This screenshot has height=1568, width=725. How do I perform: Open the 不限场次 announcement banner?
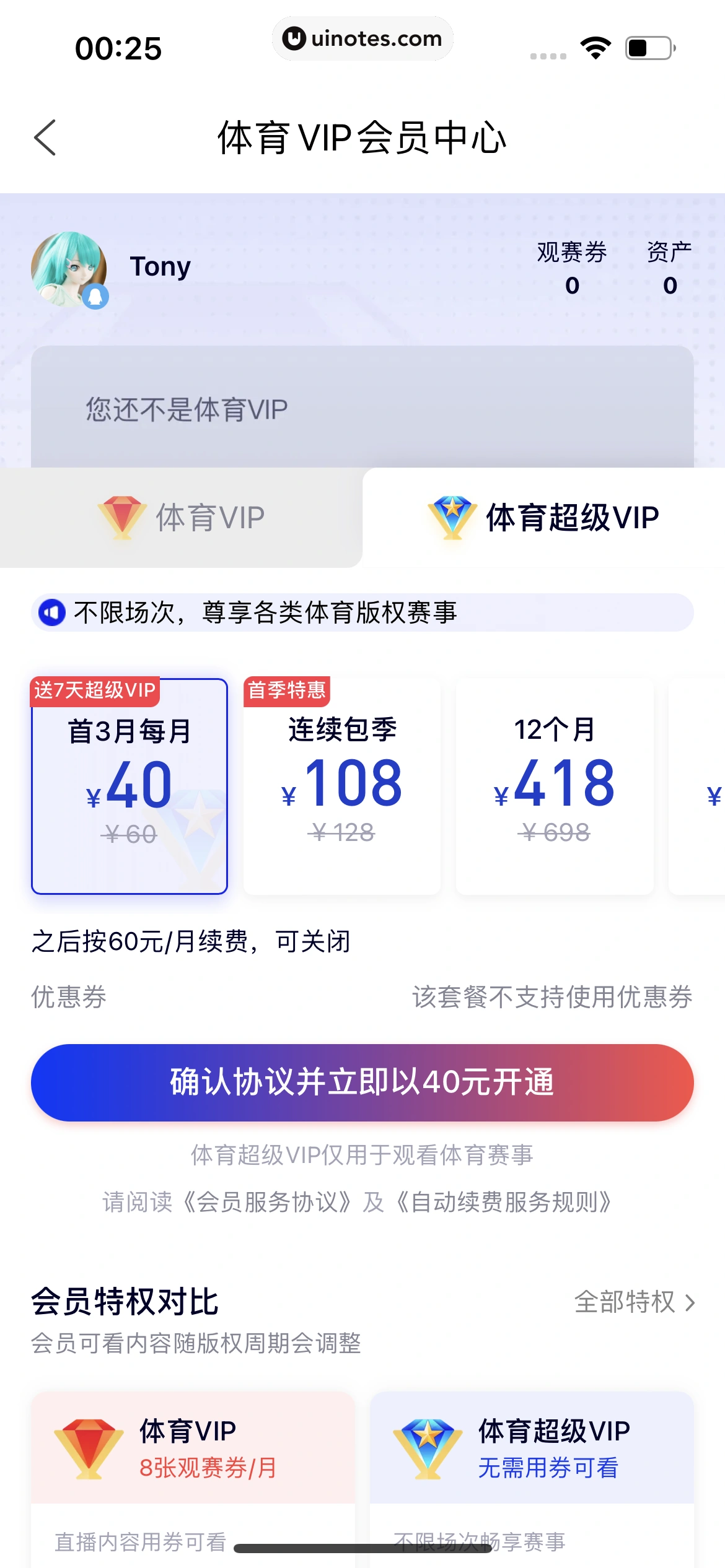click(x=362, y=612)
